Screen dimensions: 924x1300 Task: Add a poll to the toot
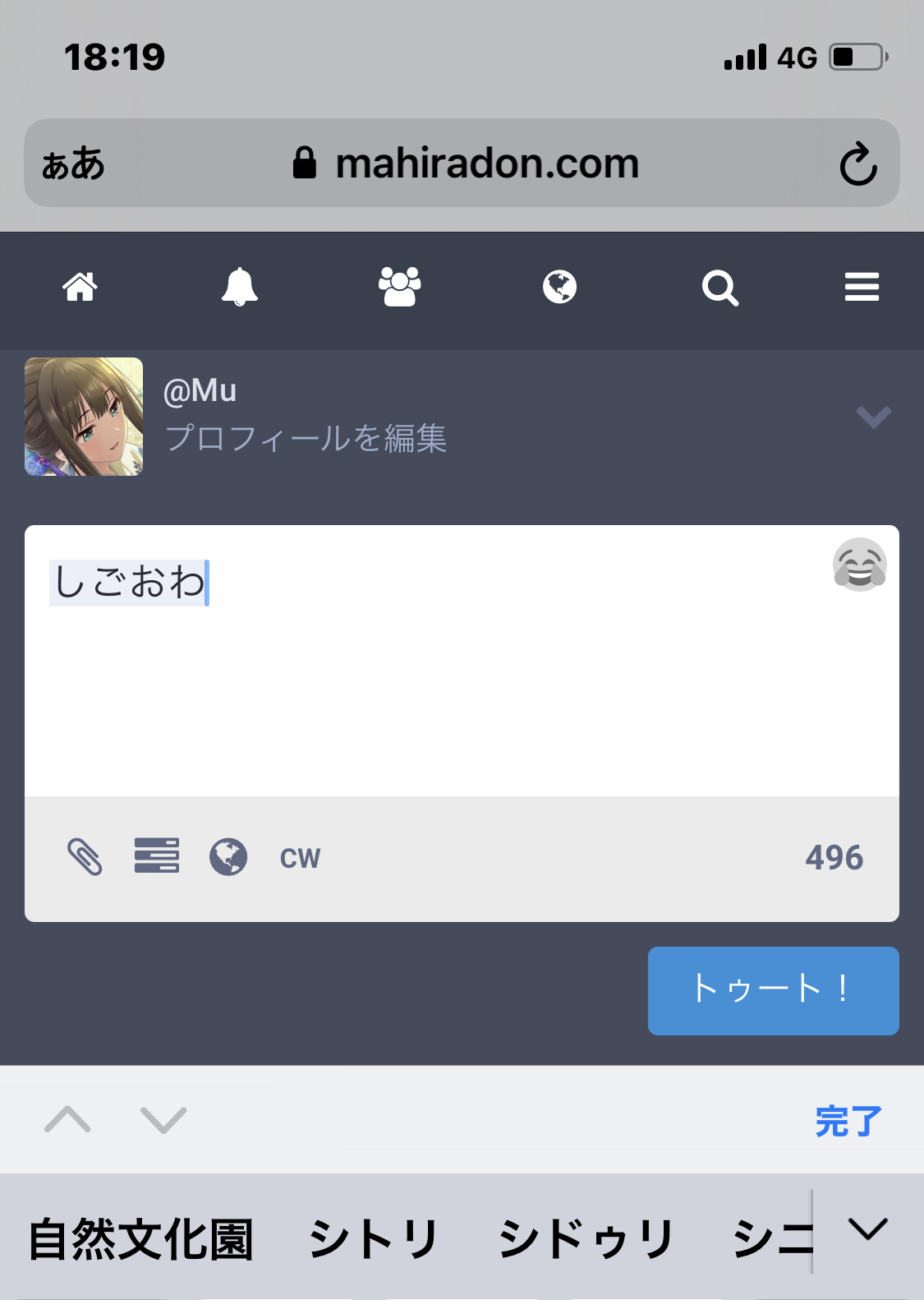[x=157, y=856]
